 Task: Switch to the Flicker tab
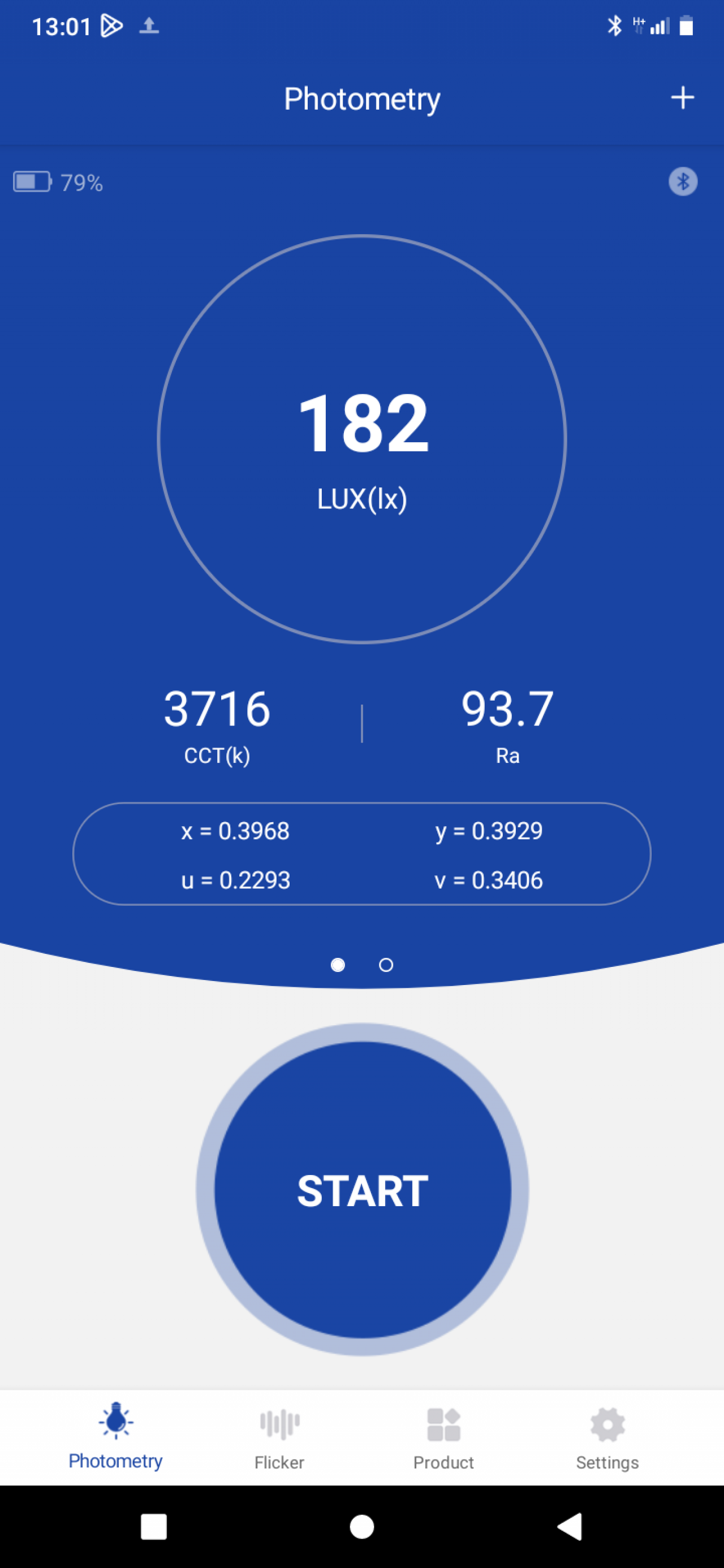[279, 1439]
